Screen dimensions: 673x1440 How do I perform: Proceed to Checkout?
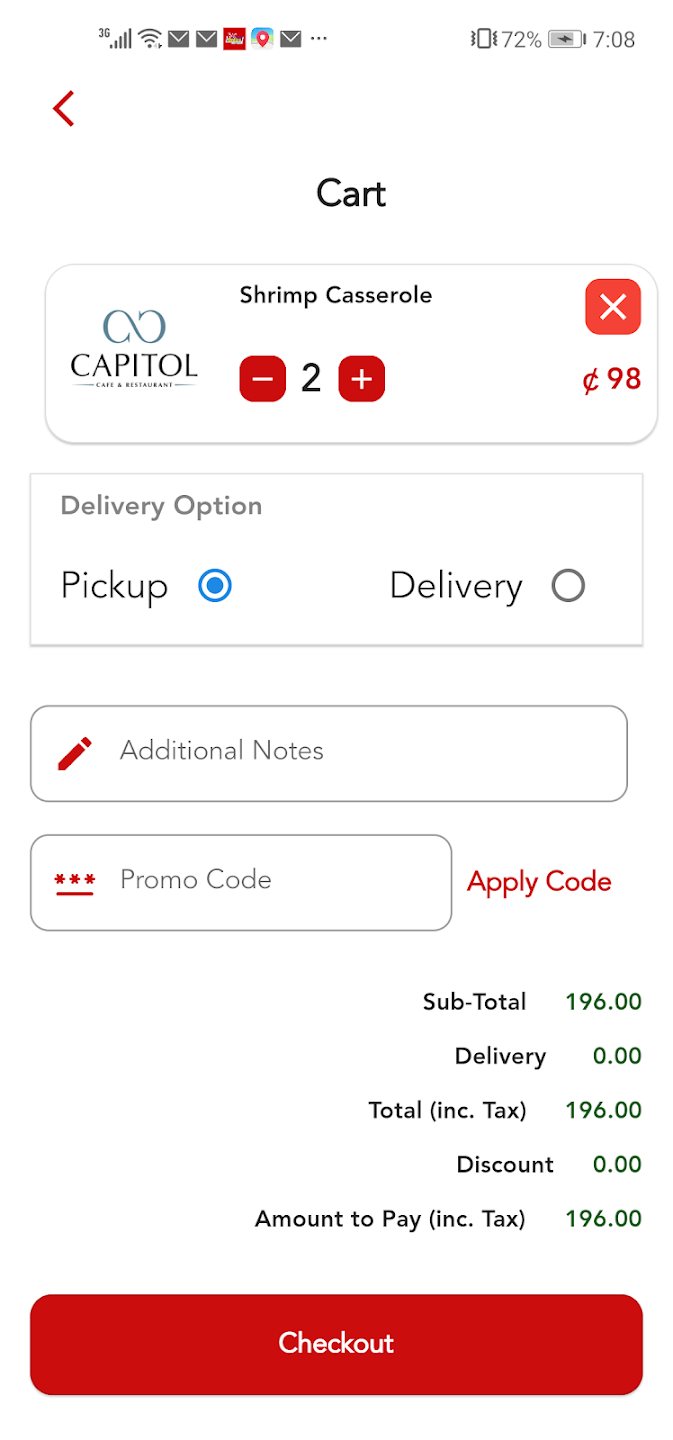click(x=336, y=1344)
